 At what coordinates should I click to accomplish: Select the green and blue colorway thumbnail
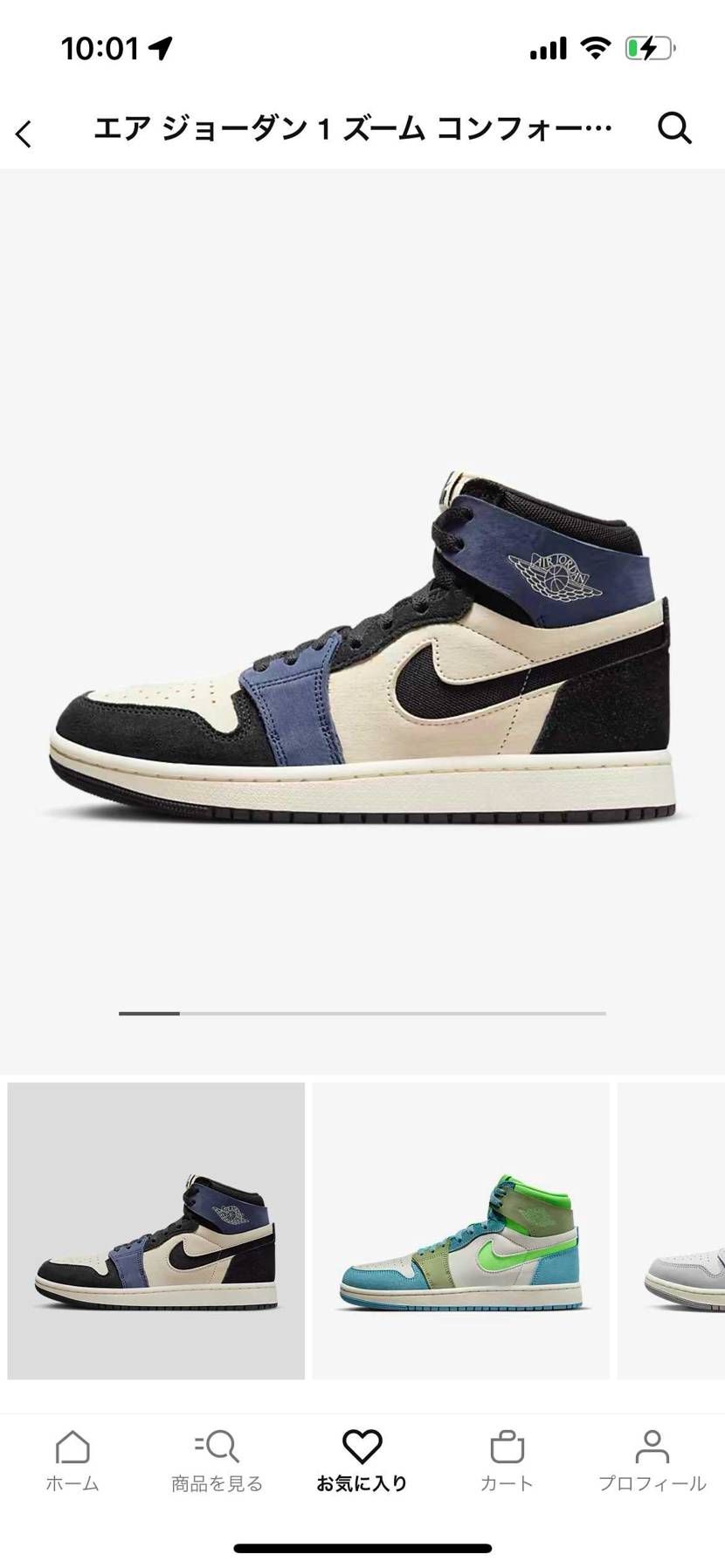pyautogui.click(x=460, y=1230)
